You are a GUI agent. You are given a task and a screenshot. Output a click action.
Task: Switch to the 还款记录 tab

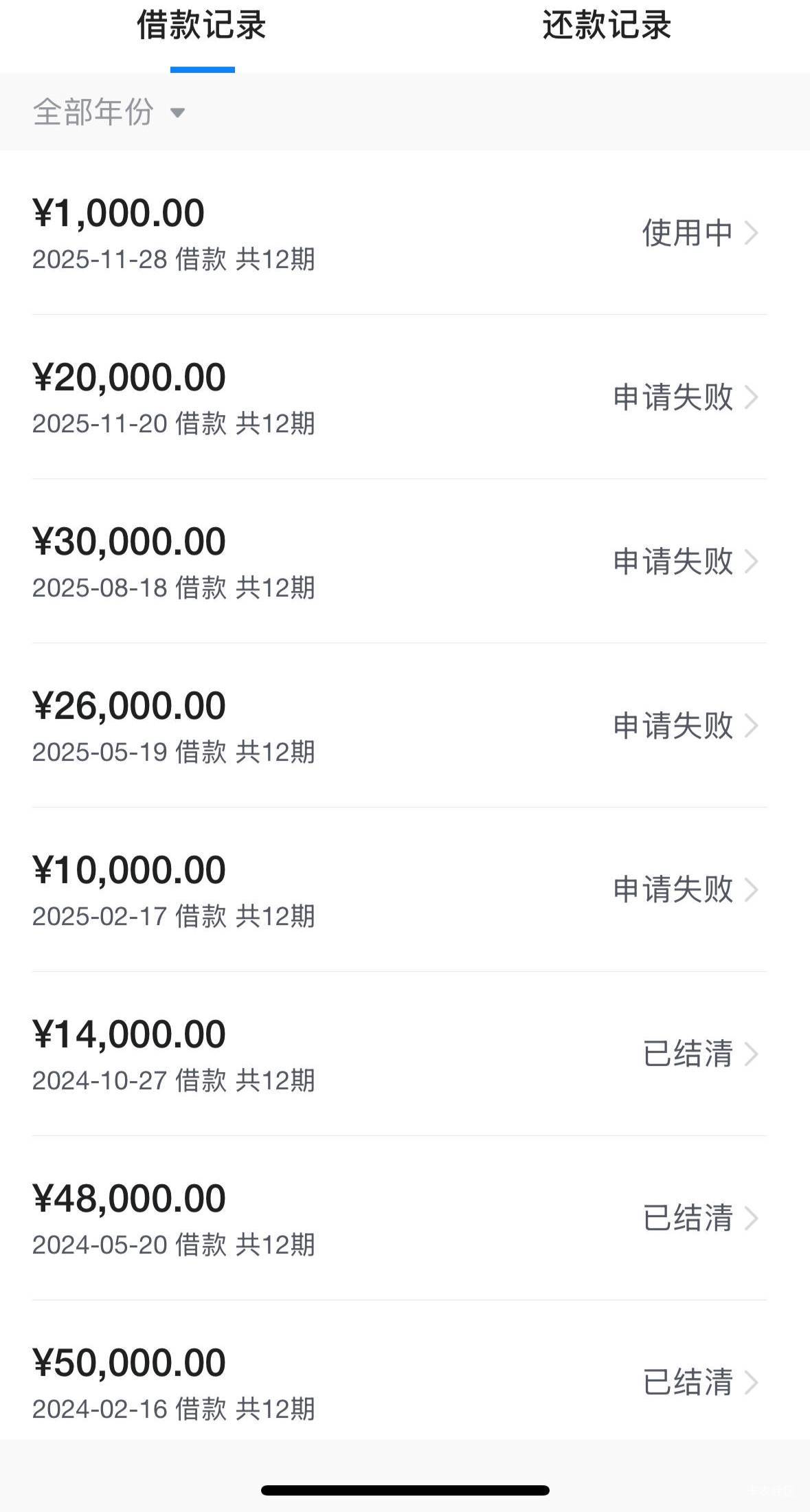click(606, 26)
